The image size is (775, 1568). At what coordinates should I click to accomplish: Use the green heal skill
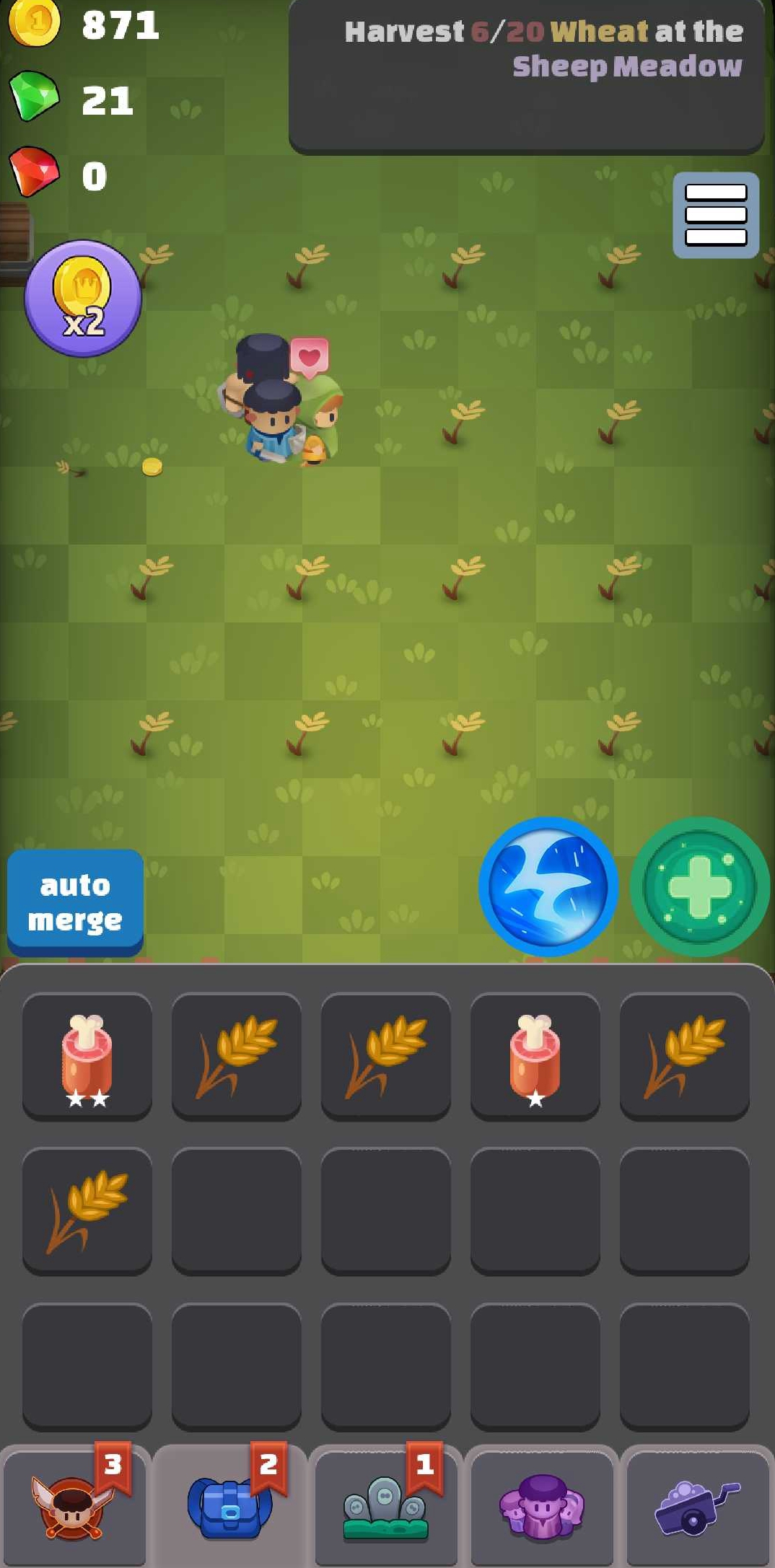tap(699, 886)
